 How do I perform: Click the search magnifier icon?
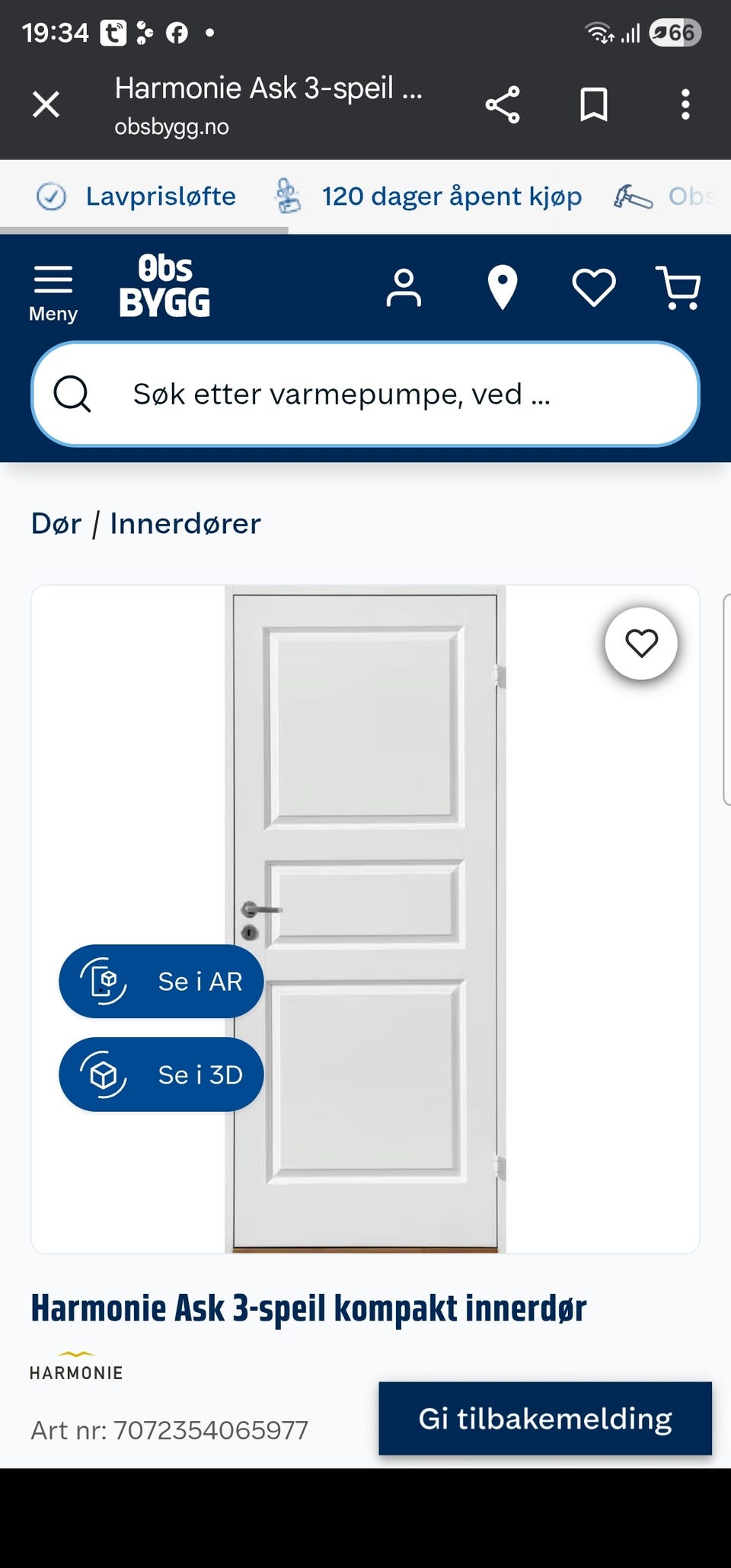72,394
